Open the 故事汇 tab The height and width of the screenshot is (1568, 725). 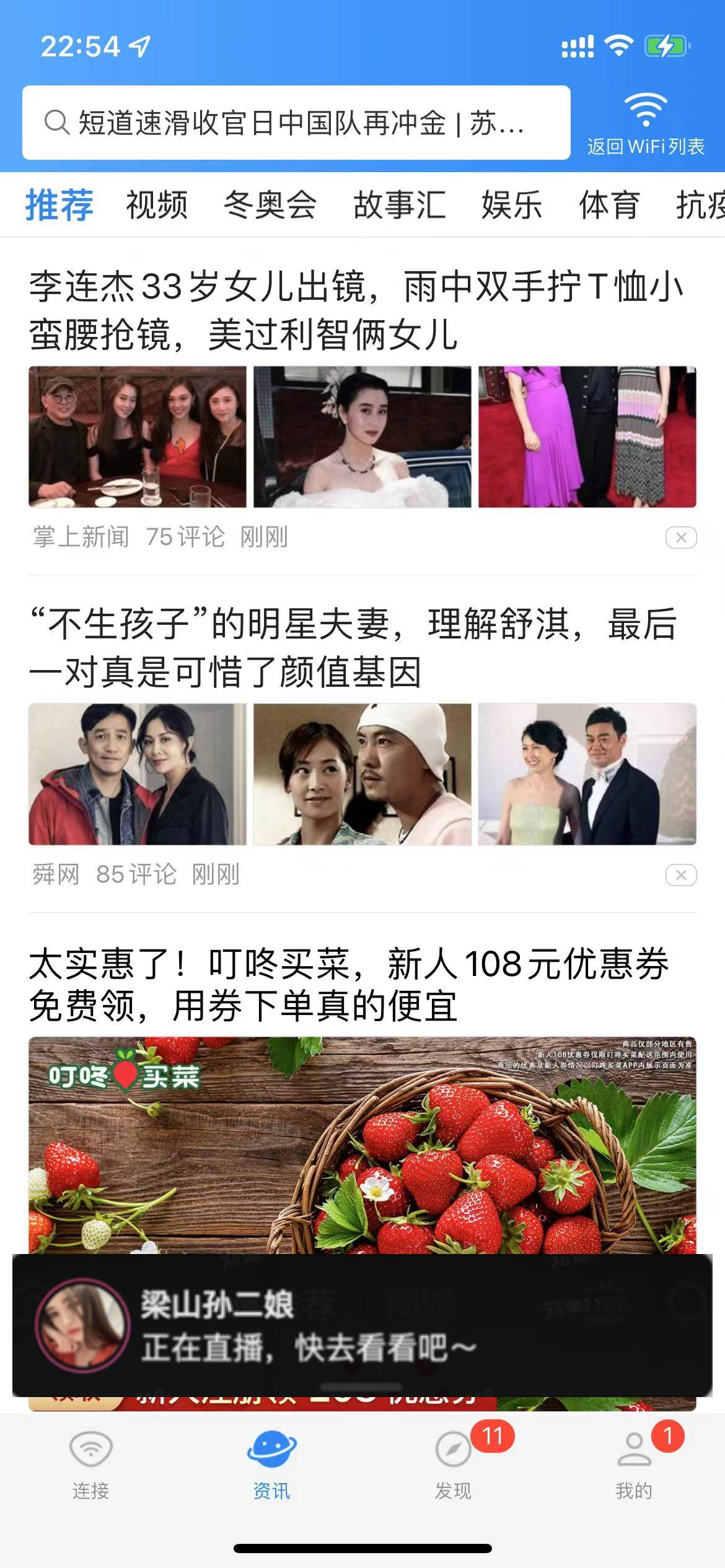click(x=399, y=205)
